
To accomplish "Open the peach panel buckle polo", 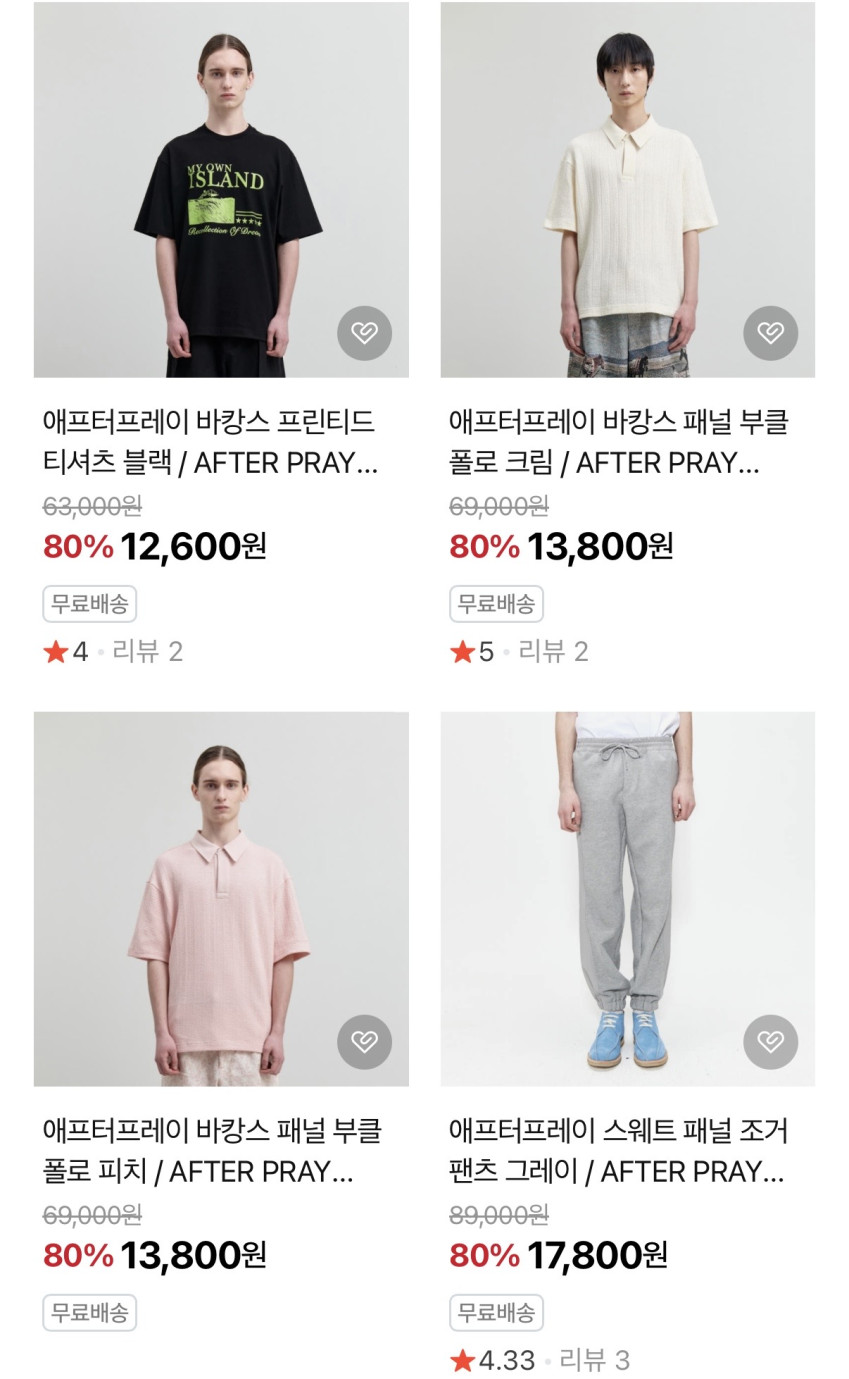I will point(221,898).
